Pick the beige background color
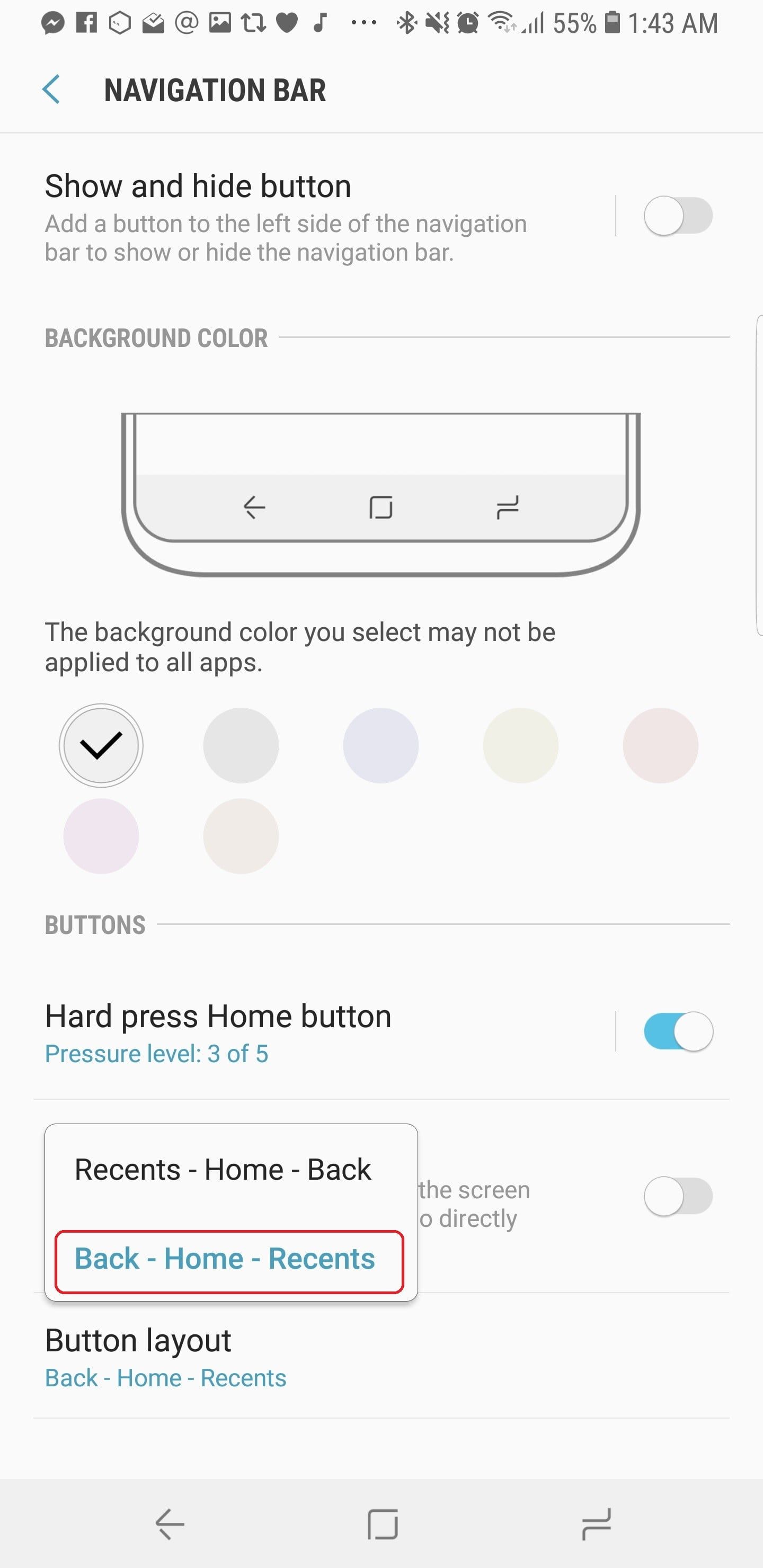 [x=241, y=836]
